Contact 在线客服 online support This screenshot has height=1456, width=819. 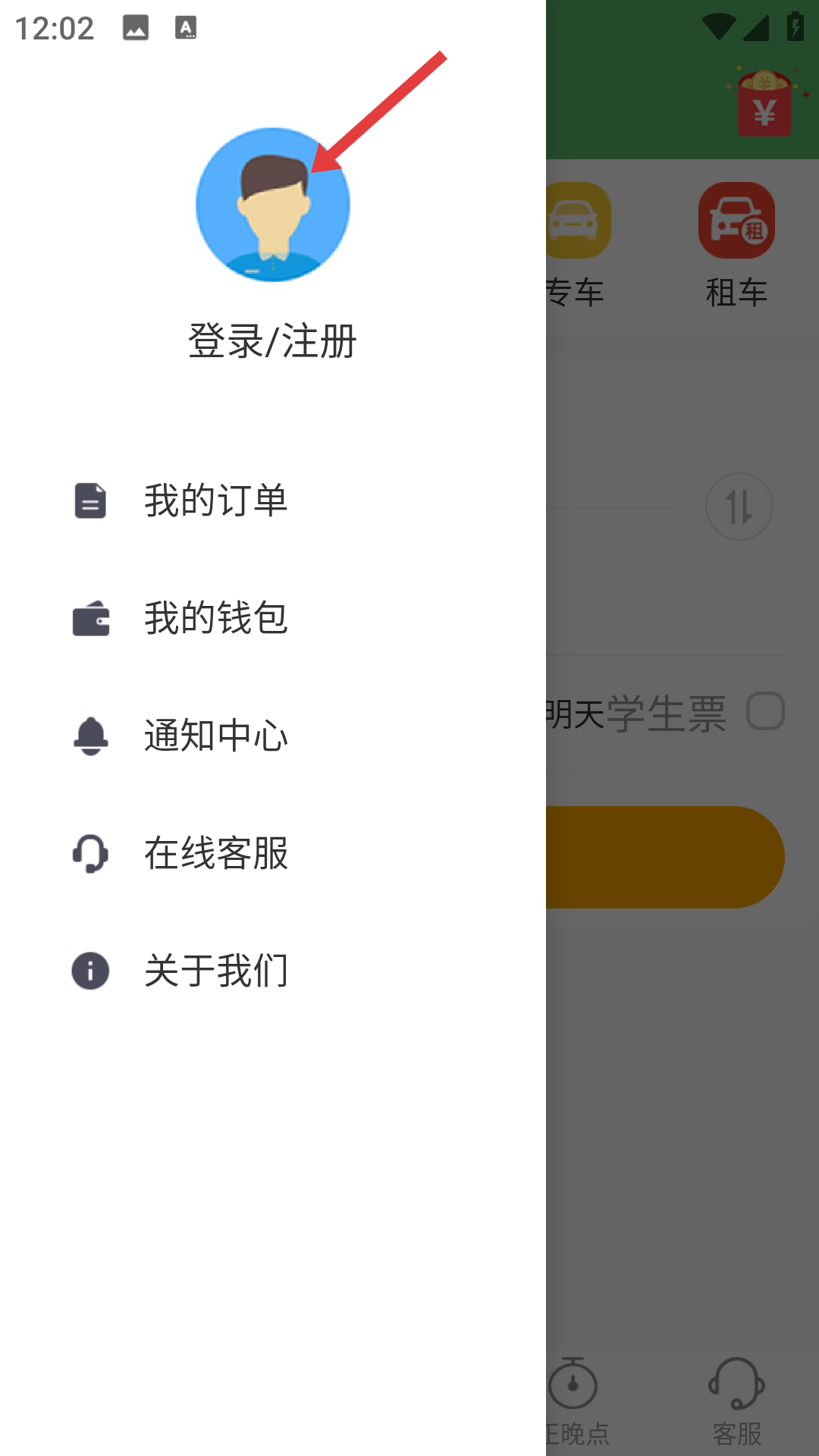pos(273,853)
